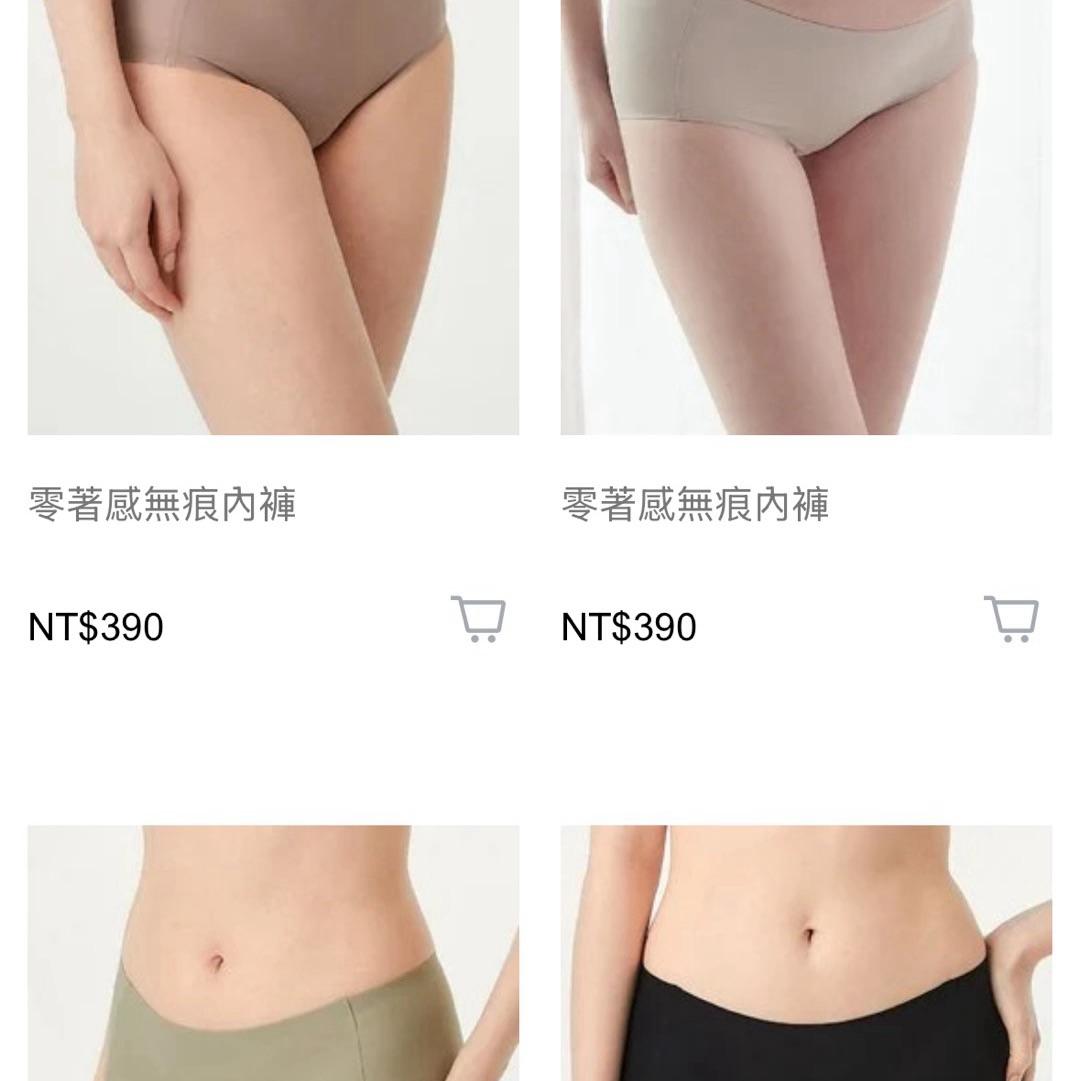Add the mauve 零著感無痕內褲 to cart

(478, 619)
